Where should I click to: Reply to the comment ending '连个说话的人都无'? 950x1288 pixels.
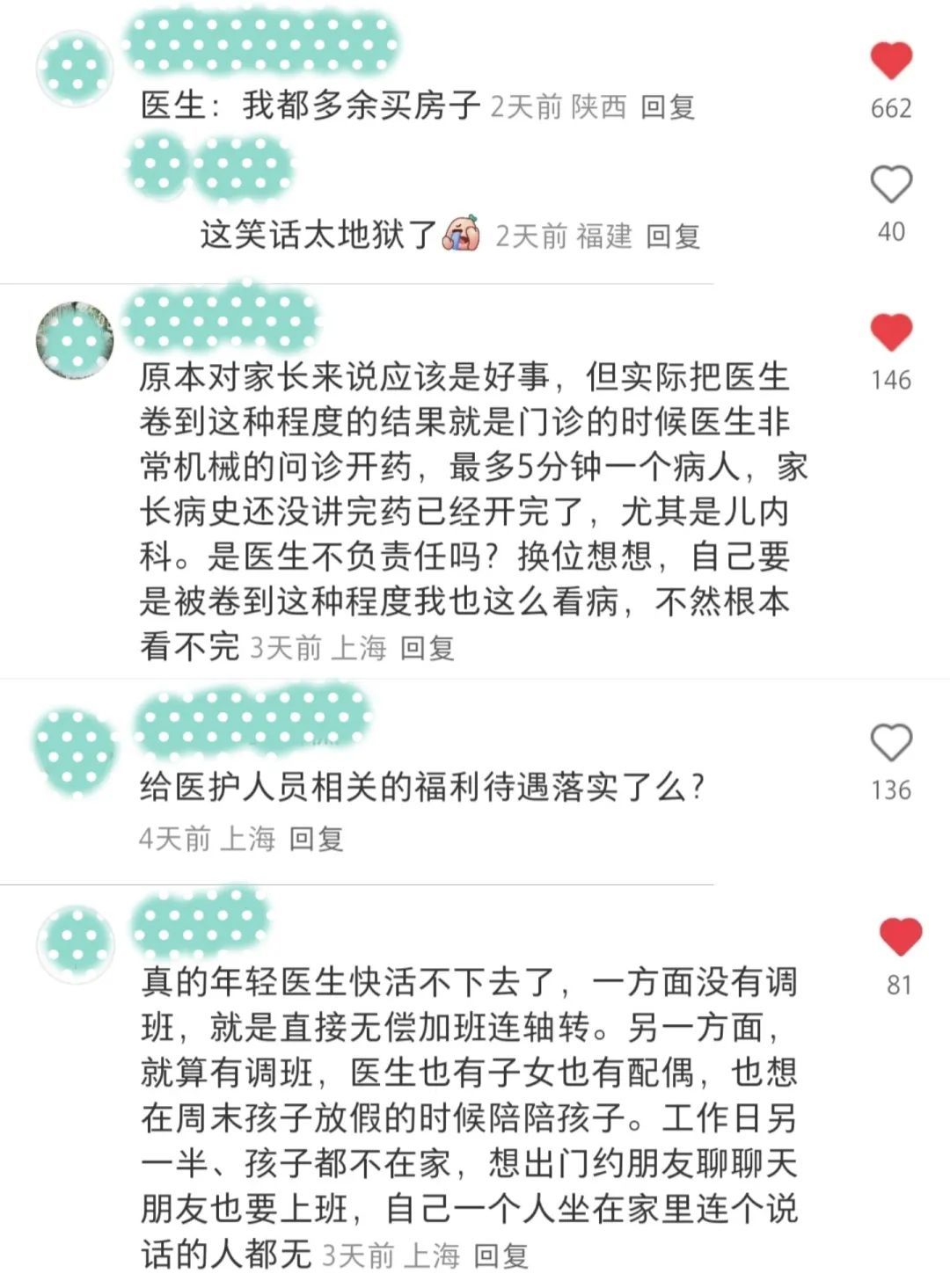(x=501, y=1255)
